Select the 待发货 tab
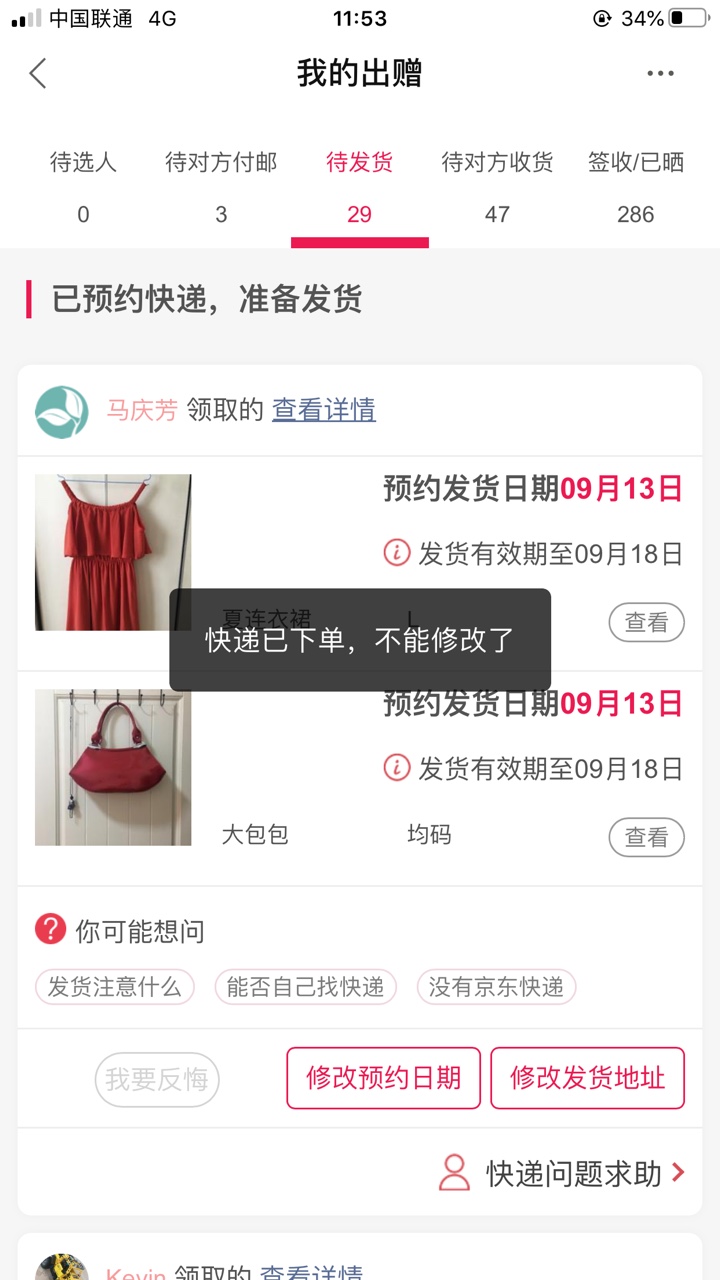The width and height of the screenshot is (720, 1280). coord(359,186)
